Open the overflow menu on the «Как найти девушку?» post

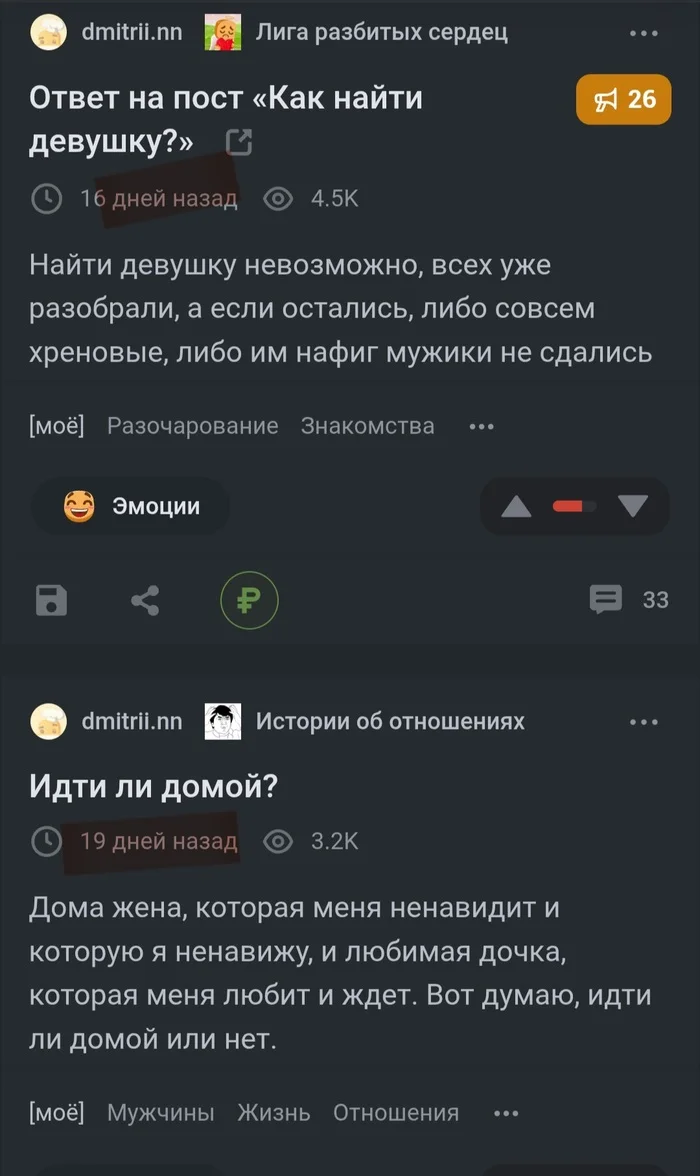pyautogui.click(x=644, y=33)
